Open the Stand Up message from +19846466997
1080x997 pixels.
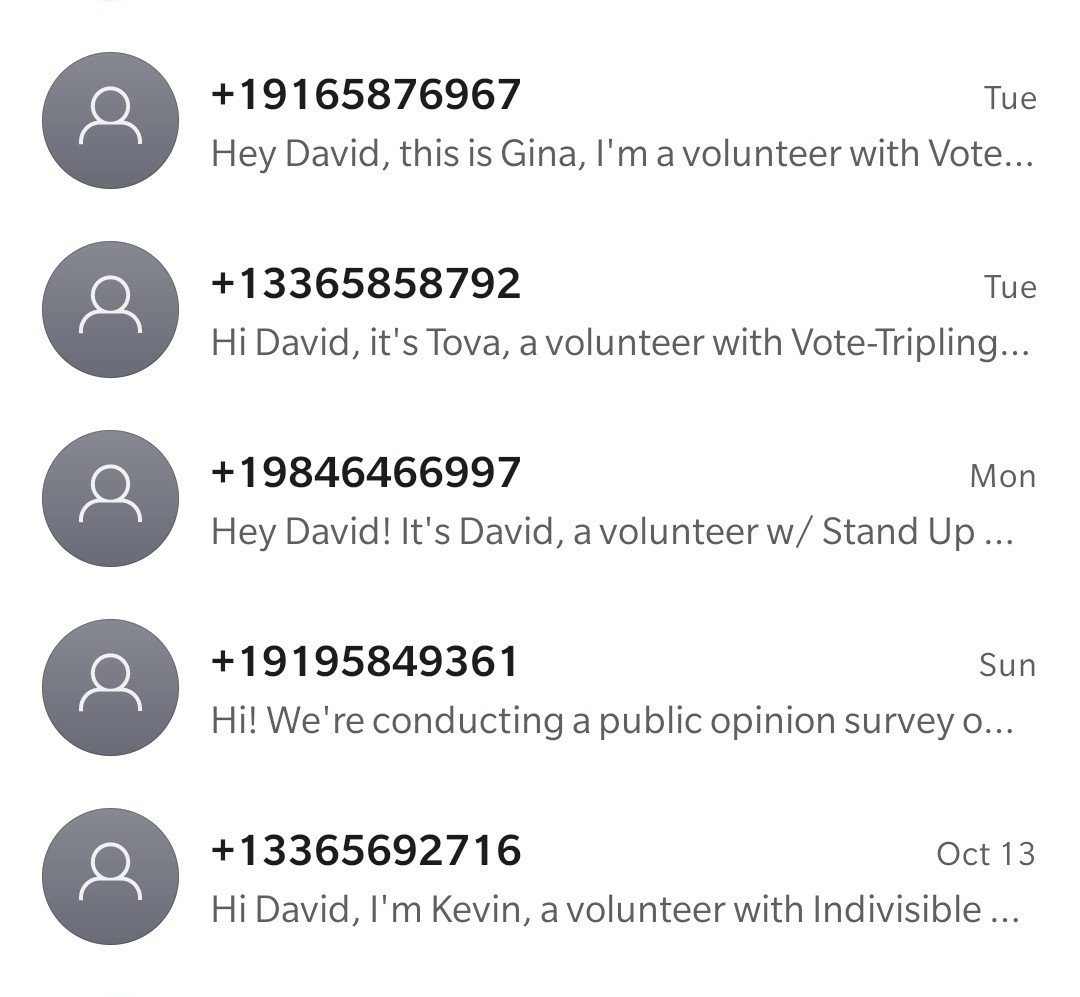coord(620,502)
